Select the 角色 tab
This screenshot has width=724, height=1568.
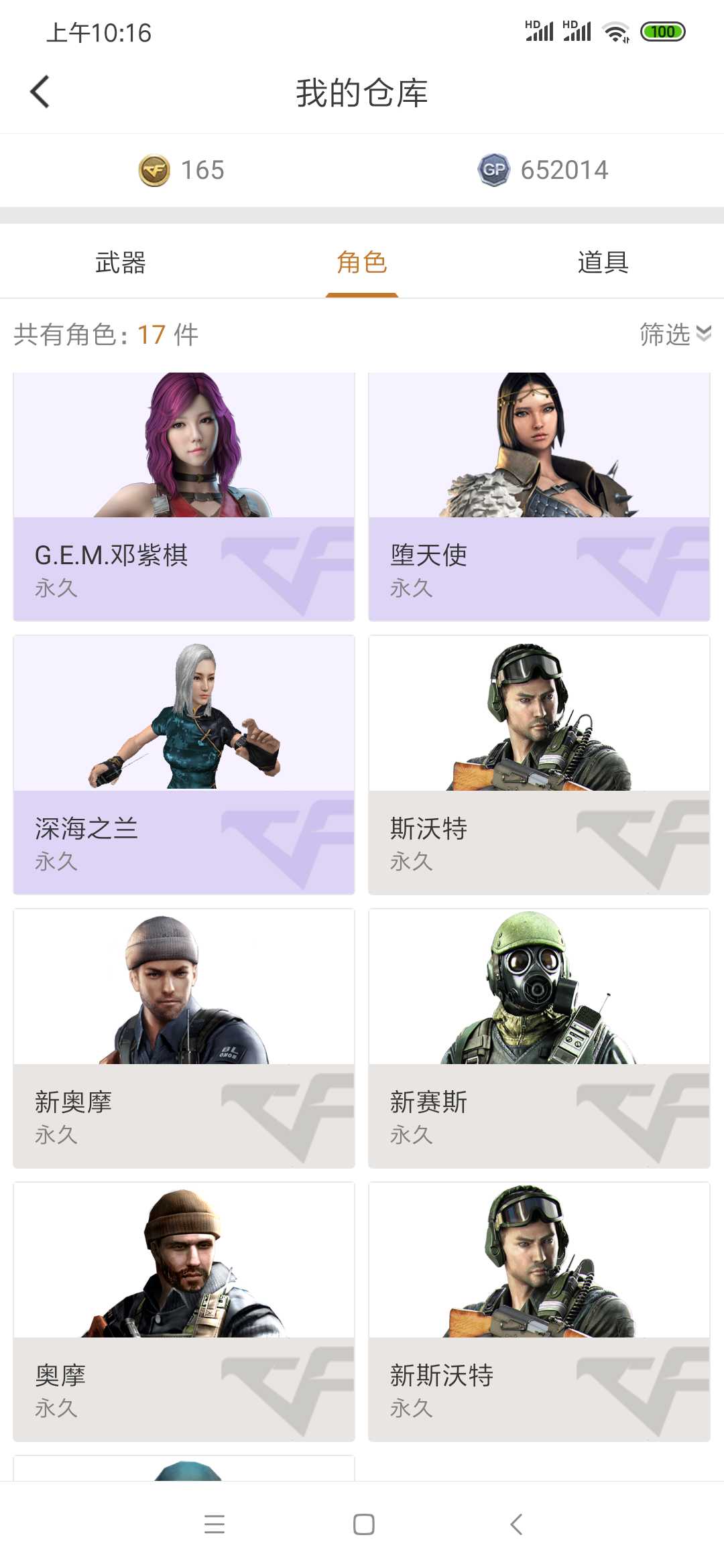tap(362, 262)
